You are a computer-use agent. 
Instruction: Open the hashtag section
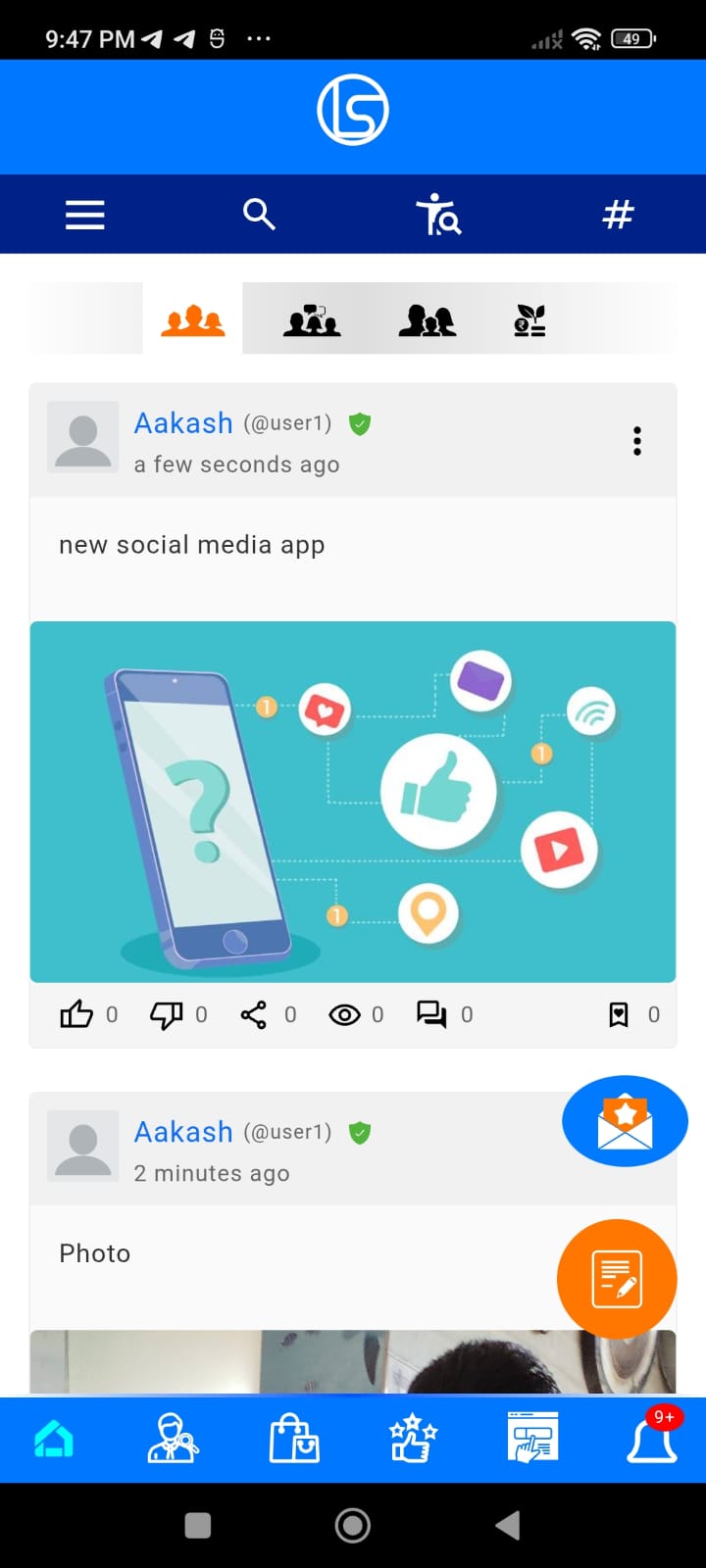[618, 214]
